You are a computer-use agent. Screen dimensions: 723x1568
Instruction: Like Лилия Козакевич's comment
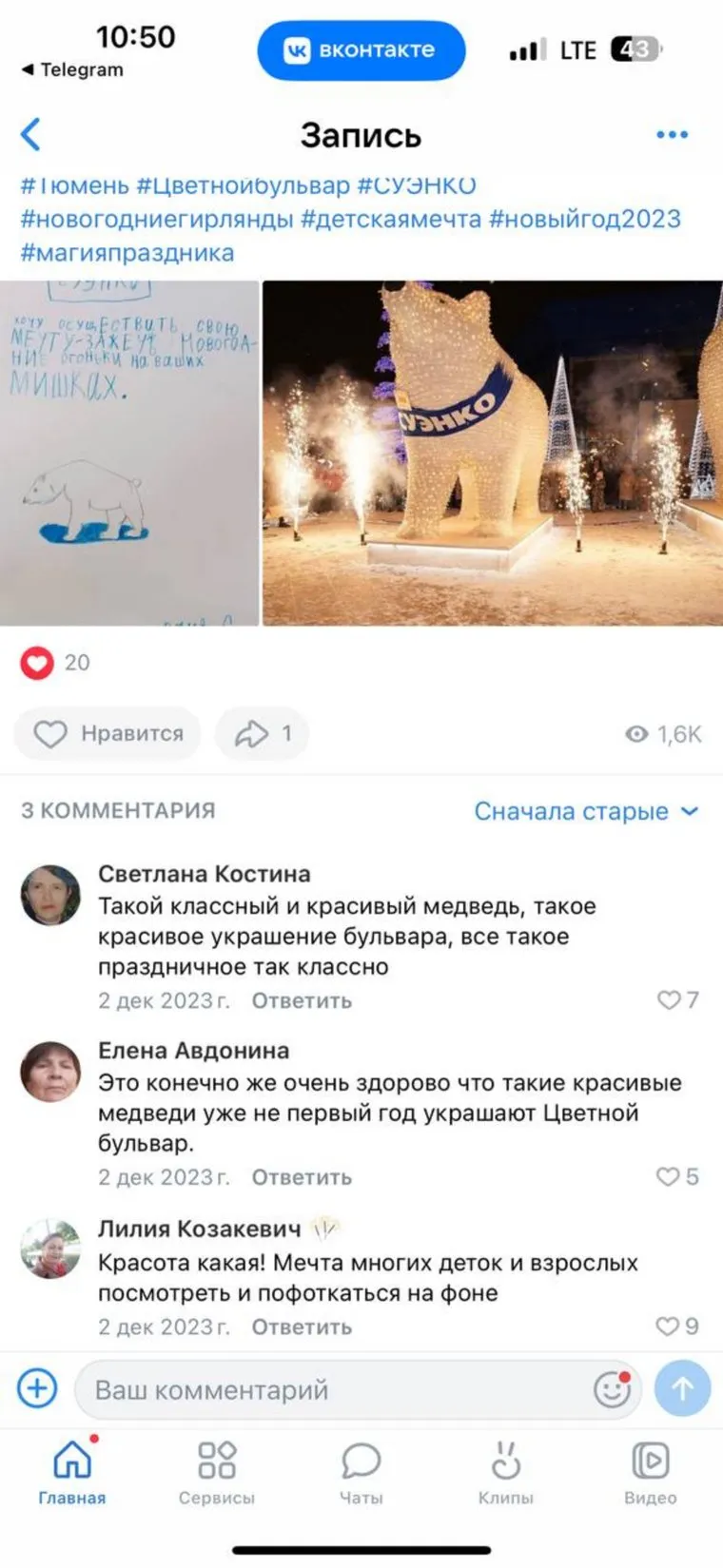(x=677, y=1326)
